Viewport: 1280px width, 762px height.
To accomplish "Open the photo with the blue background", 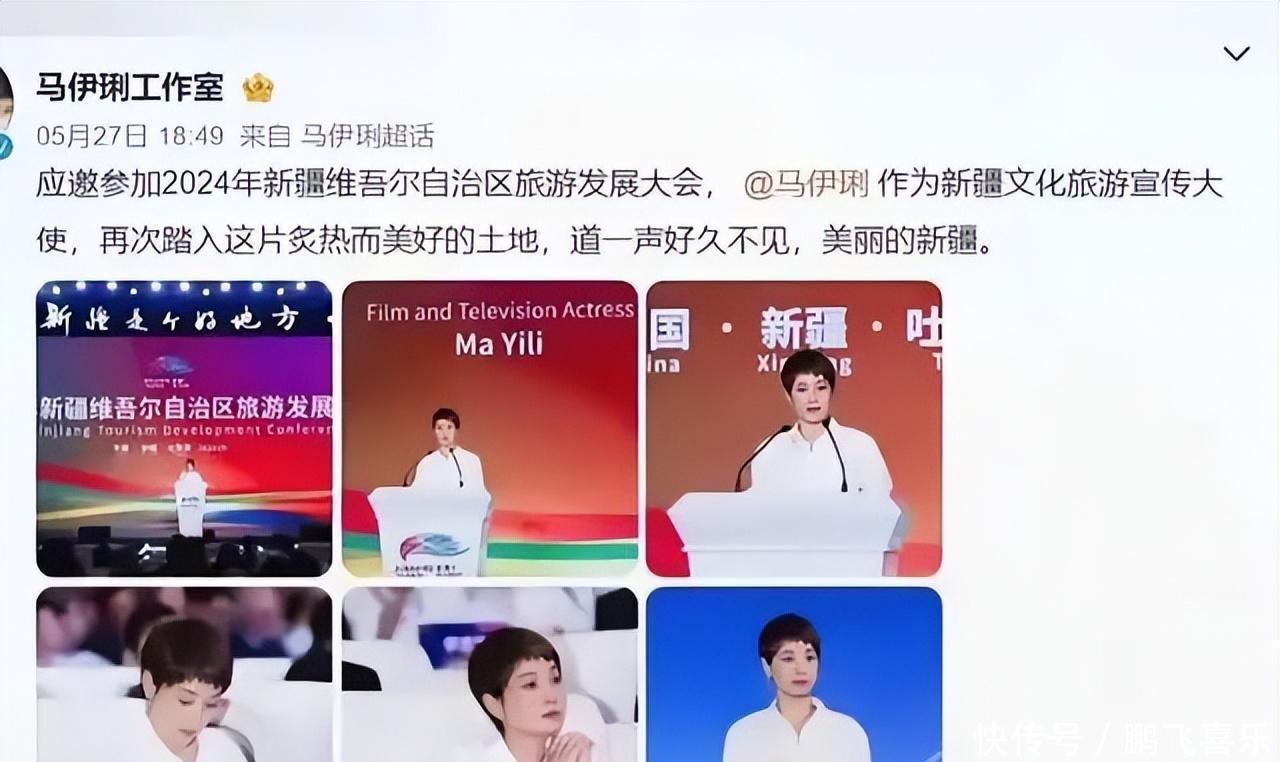I will [x=794, y=674].
